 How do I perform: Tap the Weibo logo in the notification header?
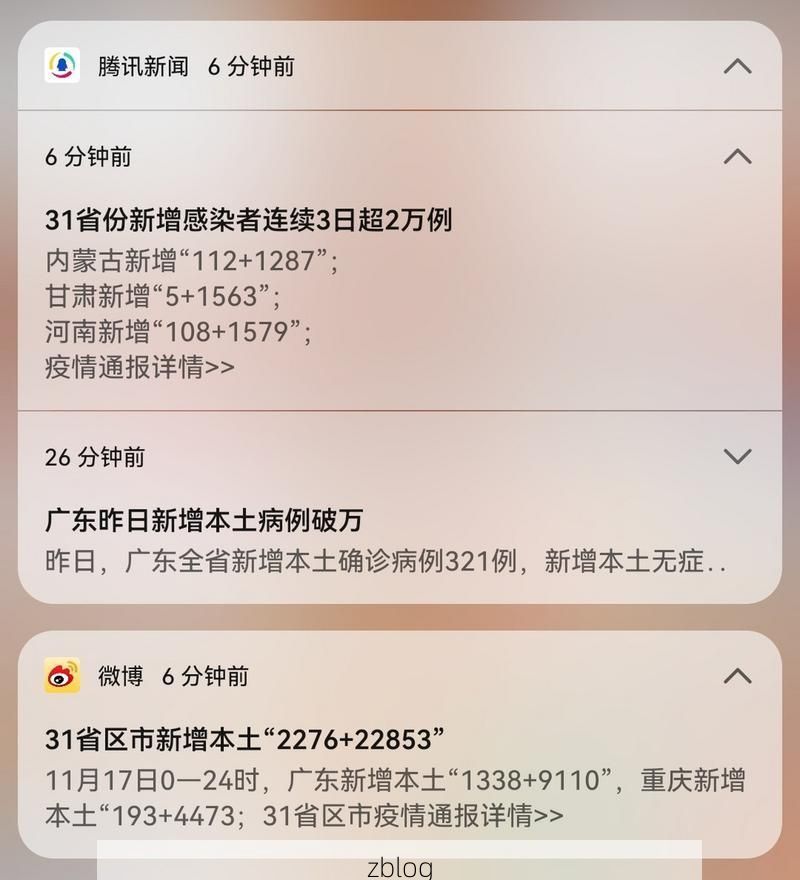(x=63, y=677)
